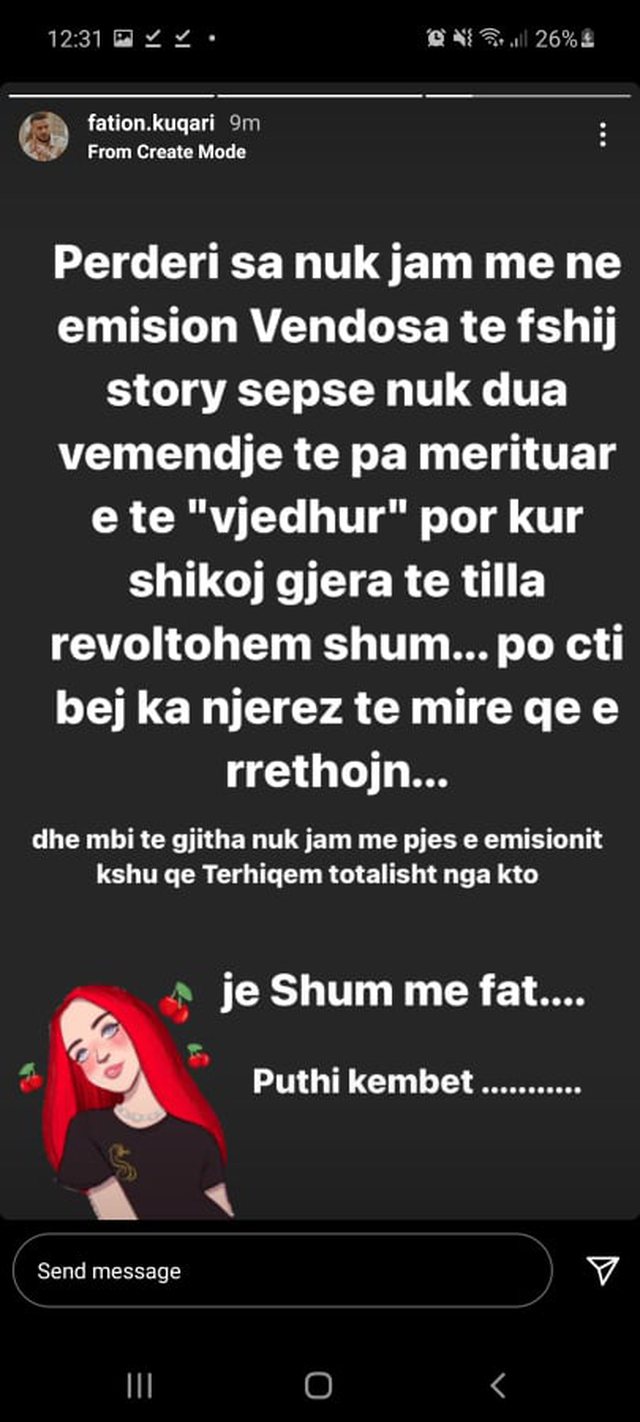640x1422 pixels.
Task: Tap the Send message field
Action: (x=281, y=1271)
